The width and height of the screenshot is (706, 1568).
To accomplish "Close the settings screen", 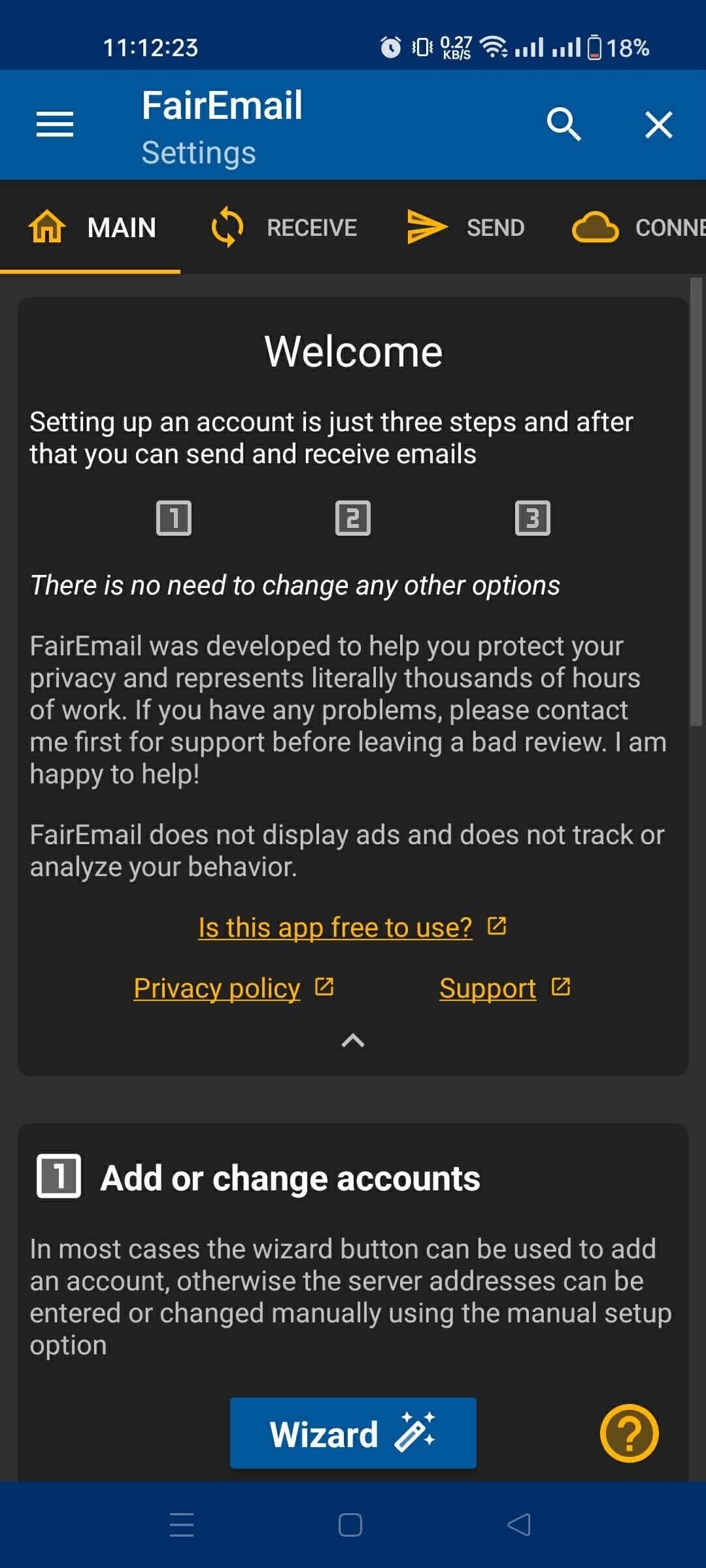I will tap(658, 124).
